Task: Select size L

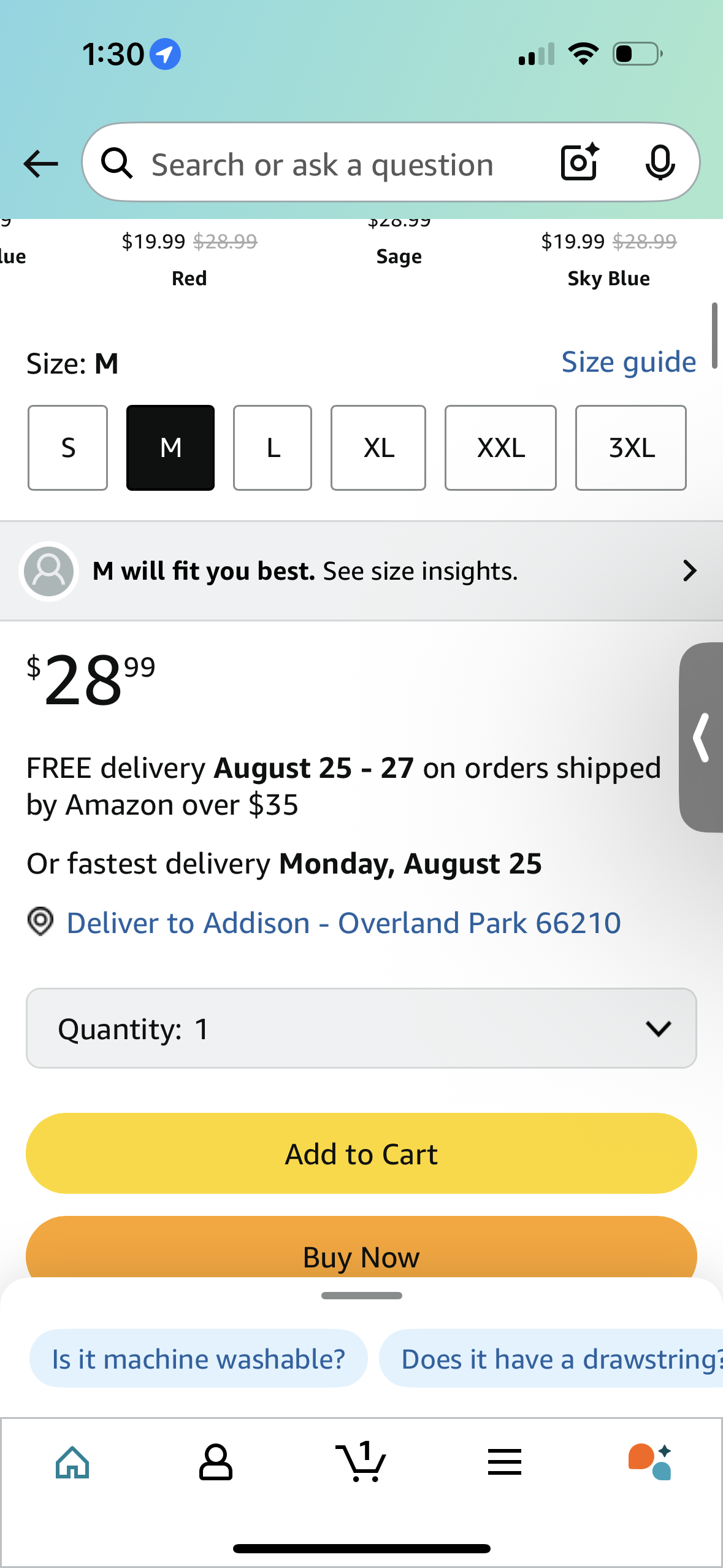Action: [272, 448]
